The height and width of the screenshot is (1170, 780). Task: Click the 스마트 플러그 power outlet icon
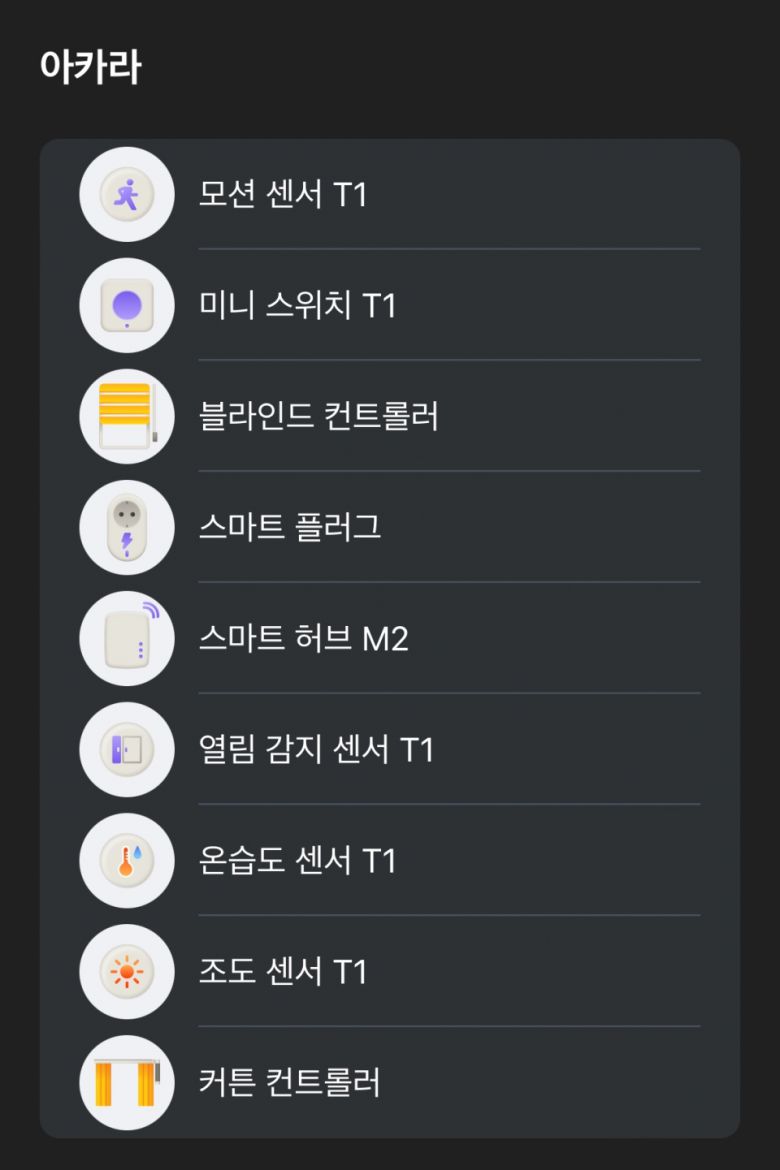pos(126,528)
